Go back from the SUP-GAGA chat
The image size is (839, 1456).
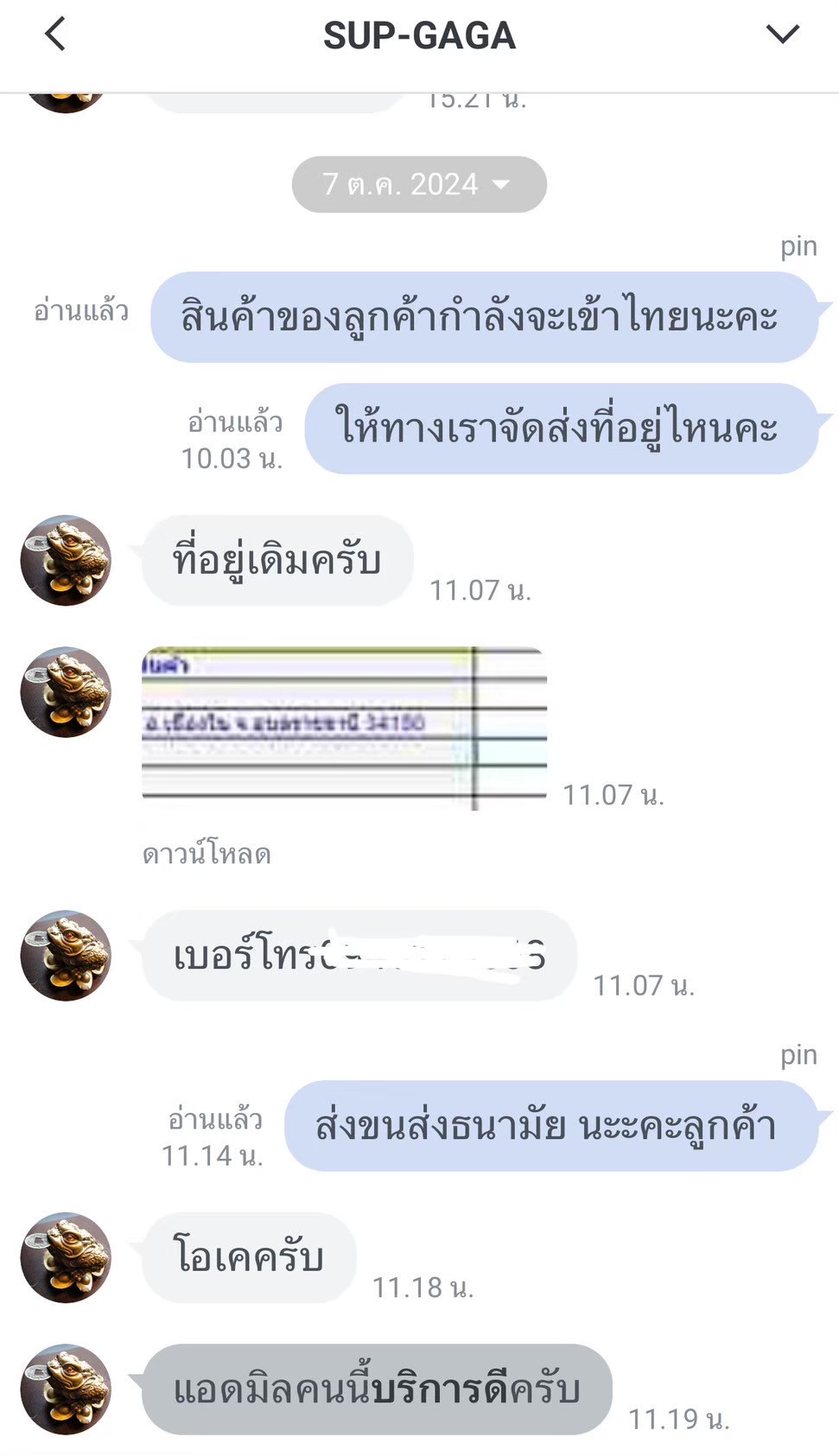(x=55, y=35)
